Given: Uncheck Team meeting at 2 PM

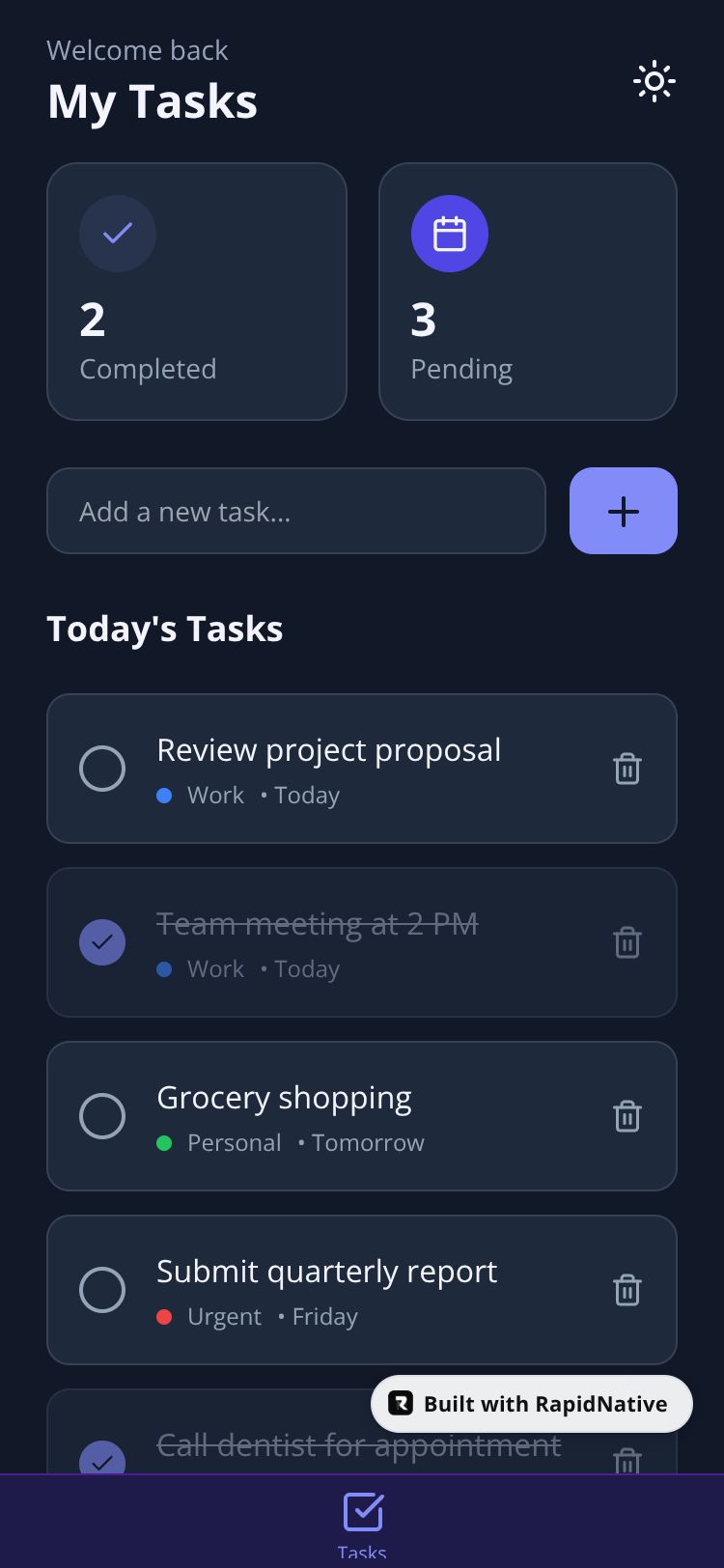Looking at the screenshot, I should tap(102, 942).
